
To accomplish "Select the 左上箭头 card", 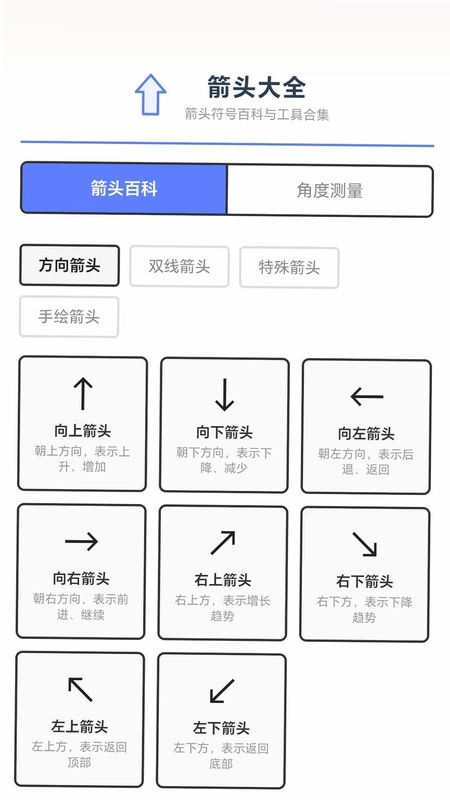I will tap(80, 719).
